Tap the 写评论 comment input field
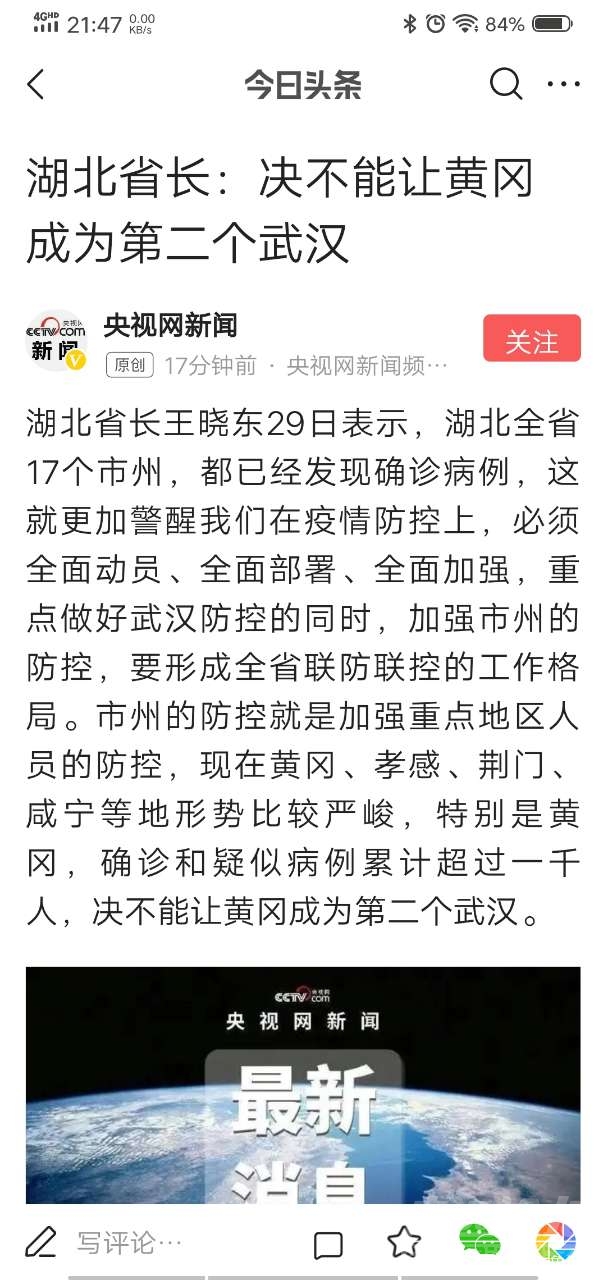 click(130, 1243)
